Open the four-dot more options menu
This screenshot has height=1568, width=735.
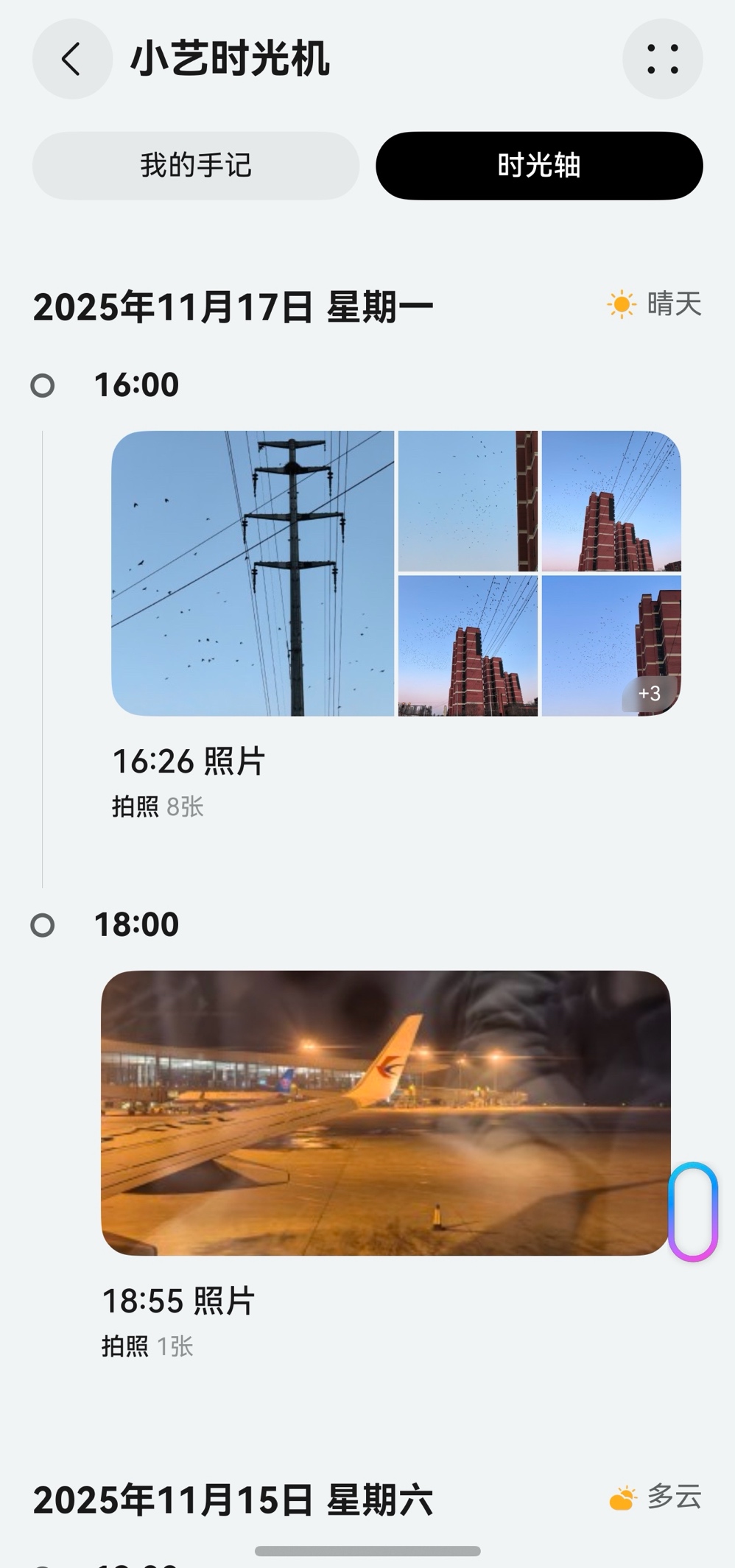tap(662, 59)
